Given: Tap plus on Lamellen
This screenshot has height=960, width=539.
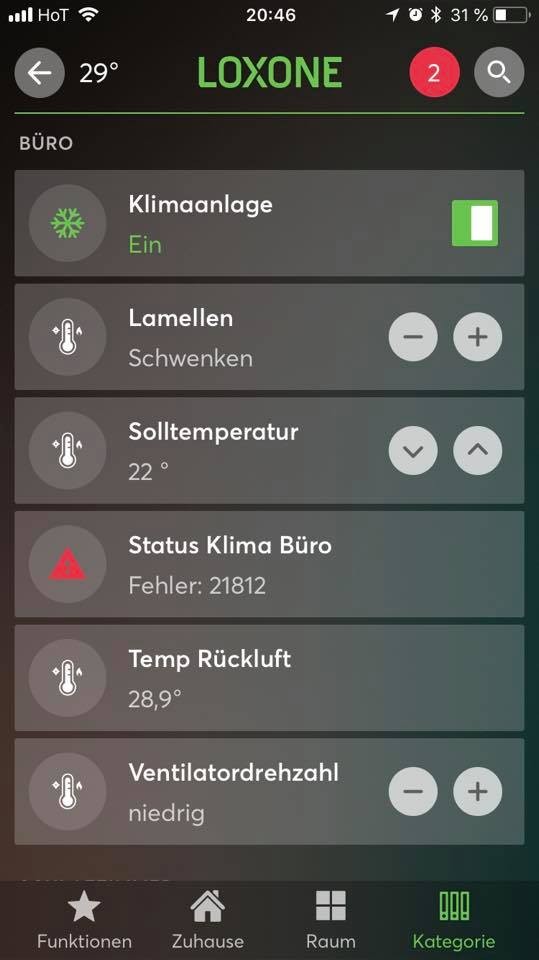Looking at the screenshot, I should point(478,337).
